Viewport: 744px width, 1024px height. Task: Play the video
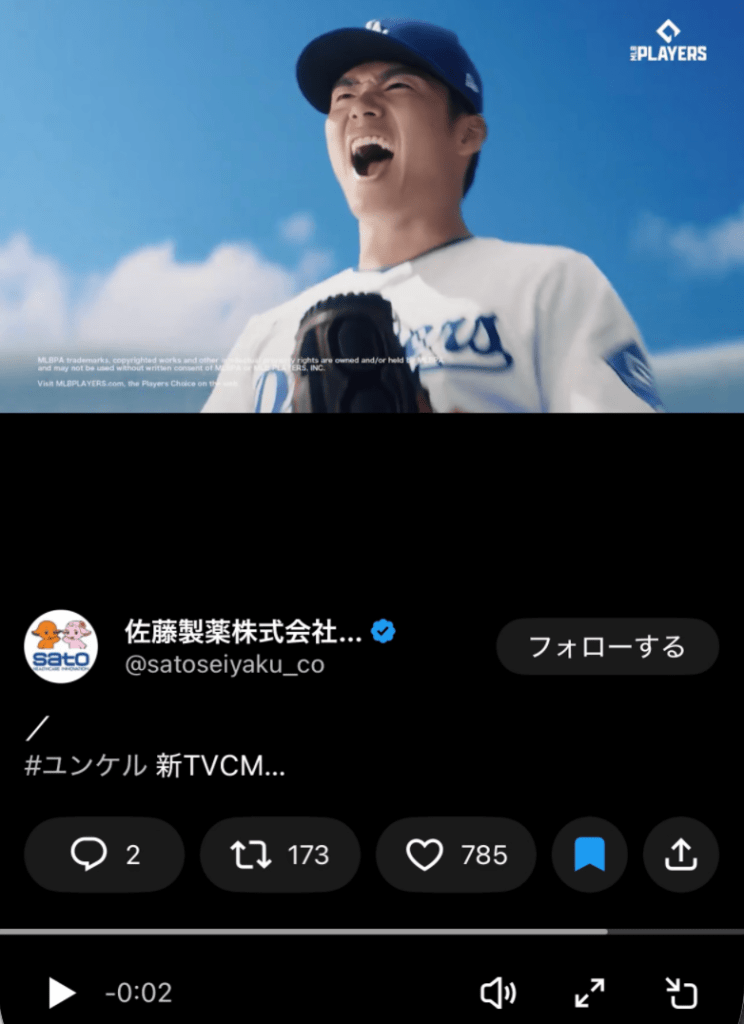(62, 993)
